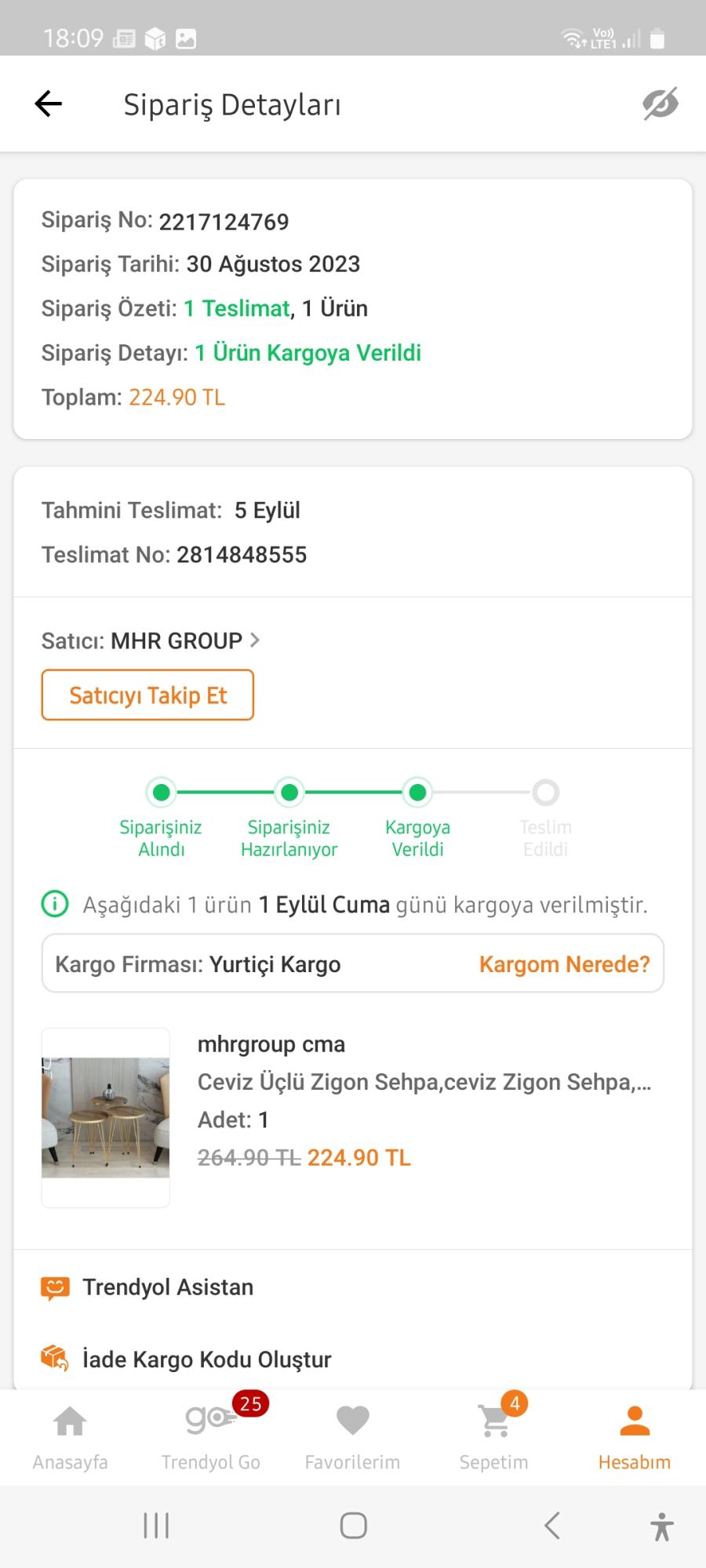This screenshot has height=1568, width=706.
Task: Open Trendyol Asistan chat
Action: pos(166,1286)
